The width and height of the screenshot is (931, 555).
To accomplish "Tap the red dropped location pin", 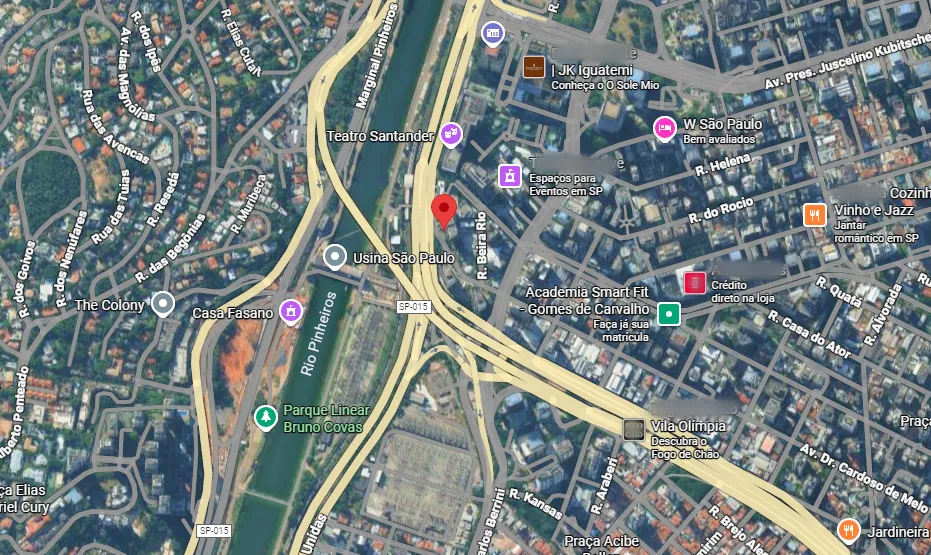I will [x=445, y=211].
